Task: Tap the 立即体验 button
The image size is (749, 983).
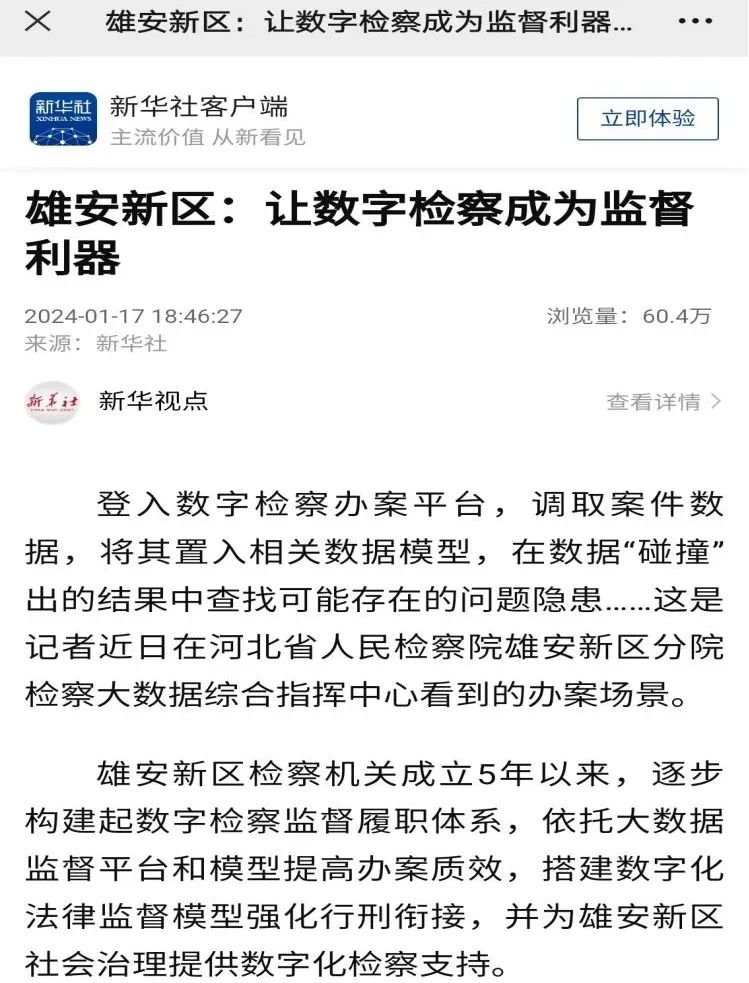Action: (x=647, y=119)
